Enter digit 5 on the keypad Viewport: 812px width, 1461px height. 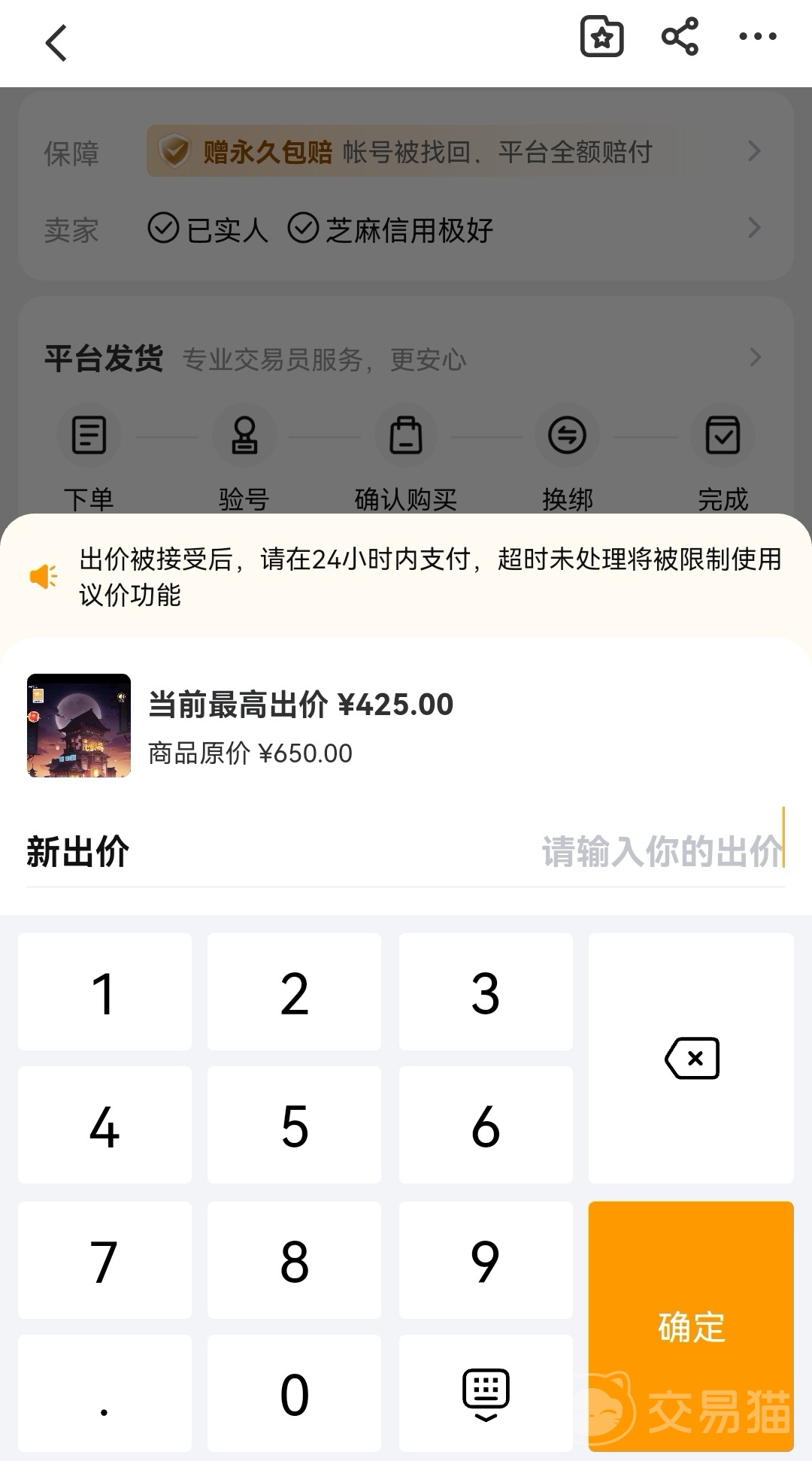pos(294,1126)
